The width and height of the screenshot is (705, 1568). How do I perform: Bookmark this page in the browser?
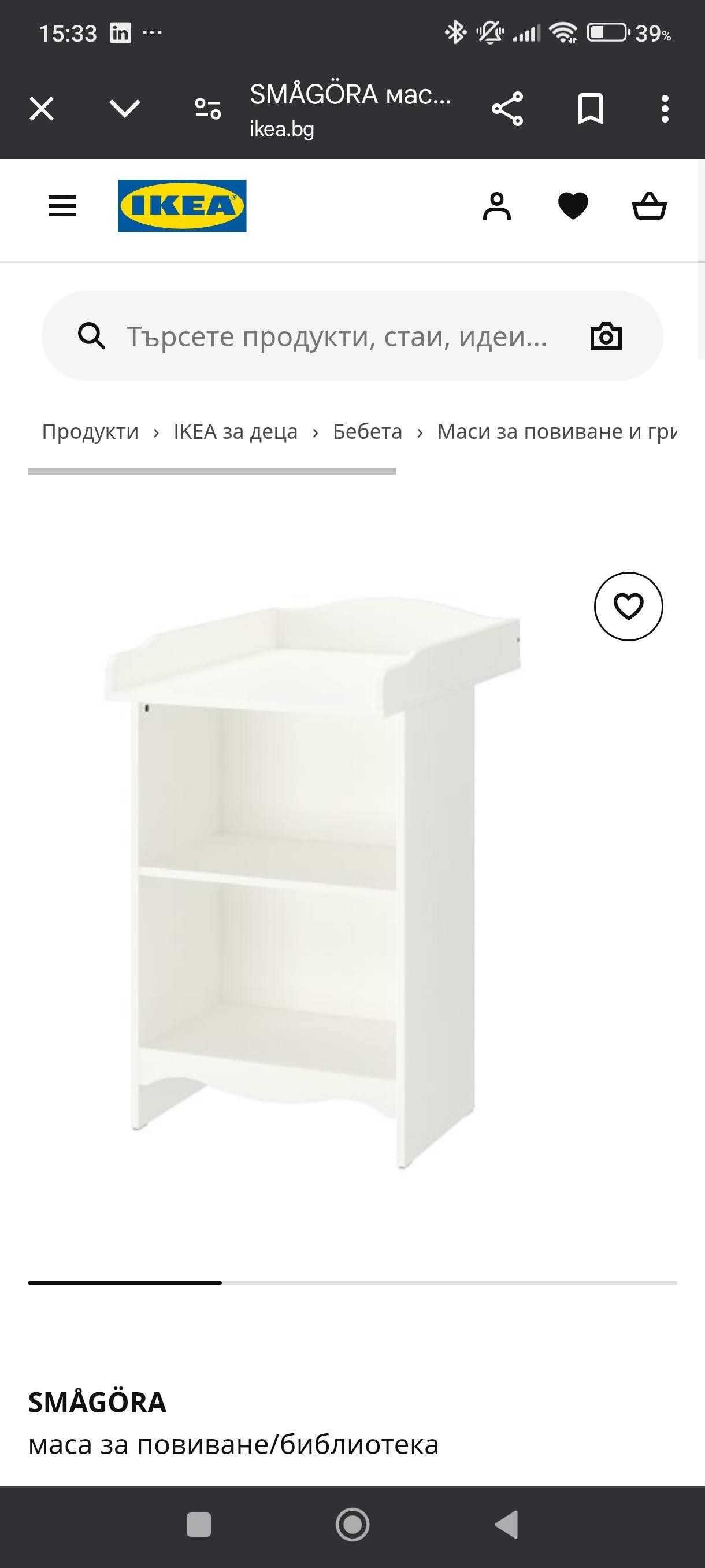[x=590, y=110]
